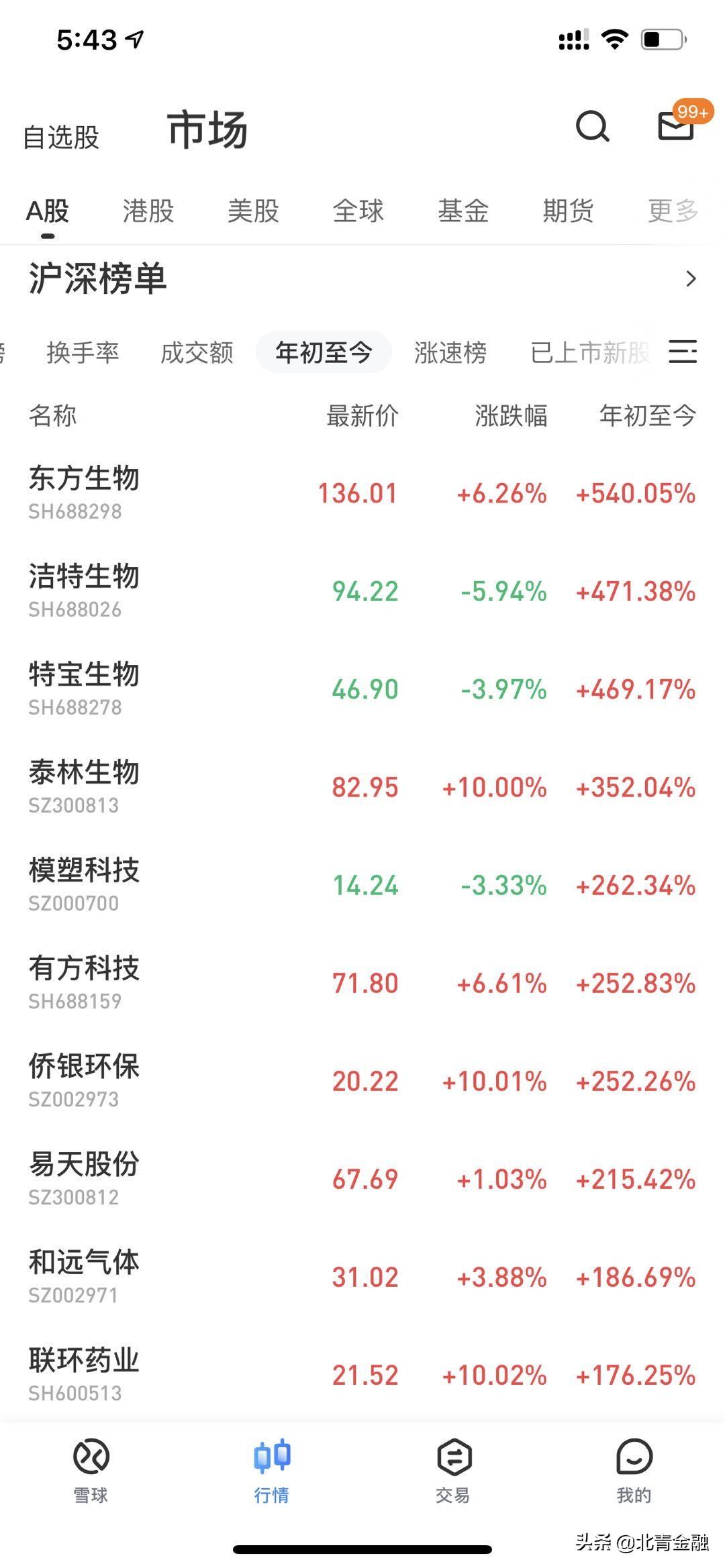
Task: Open stock 东方生物 SH688298
Action: (x=362, y=494)
